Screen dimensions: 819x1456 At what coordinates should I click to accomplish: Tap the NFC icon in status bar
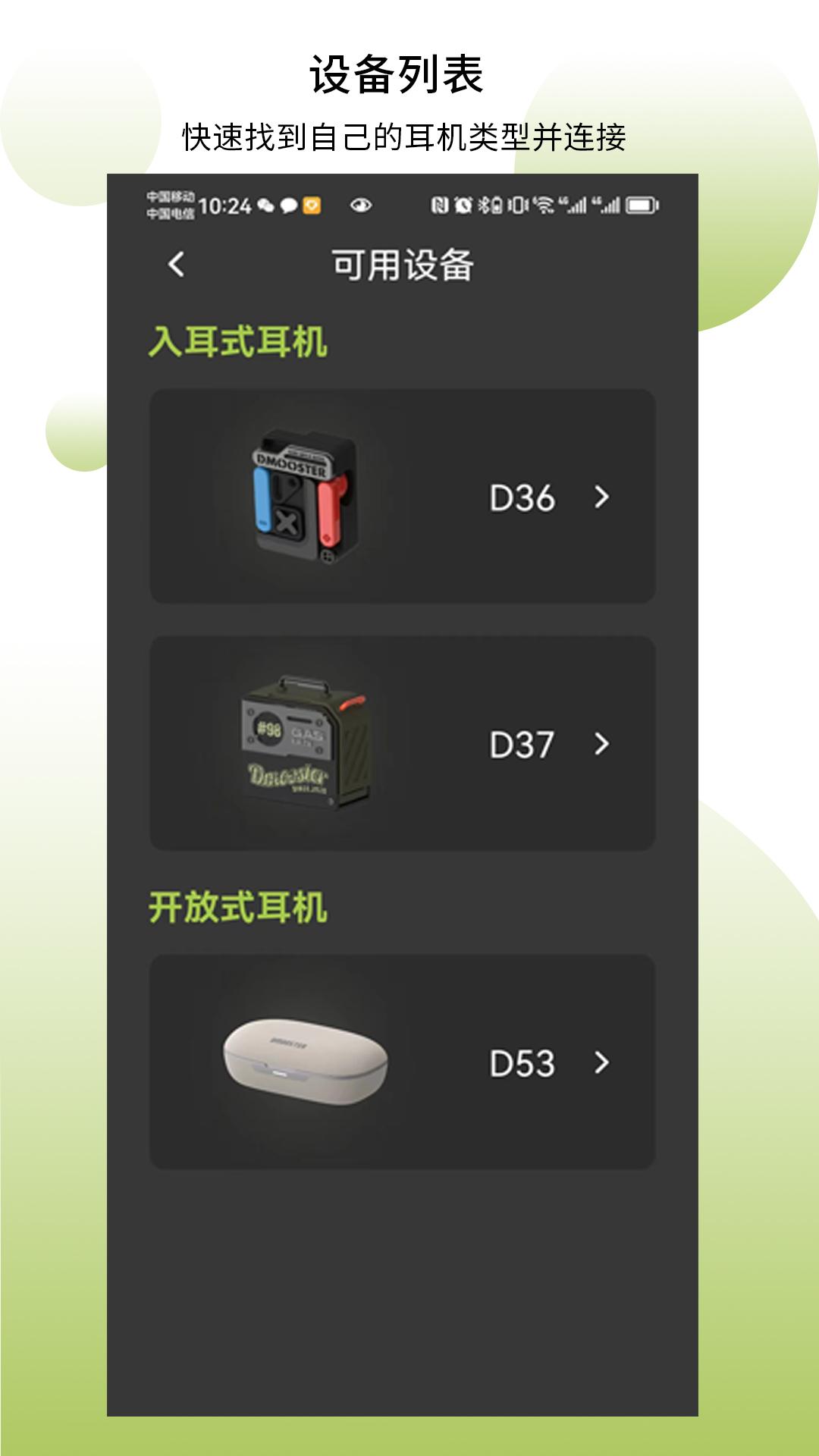(x=438, y=203)
